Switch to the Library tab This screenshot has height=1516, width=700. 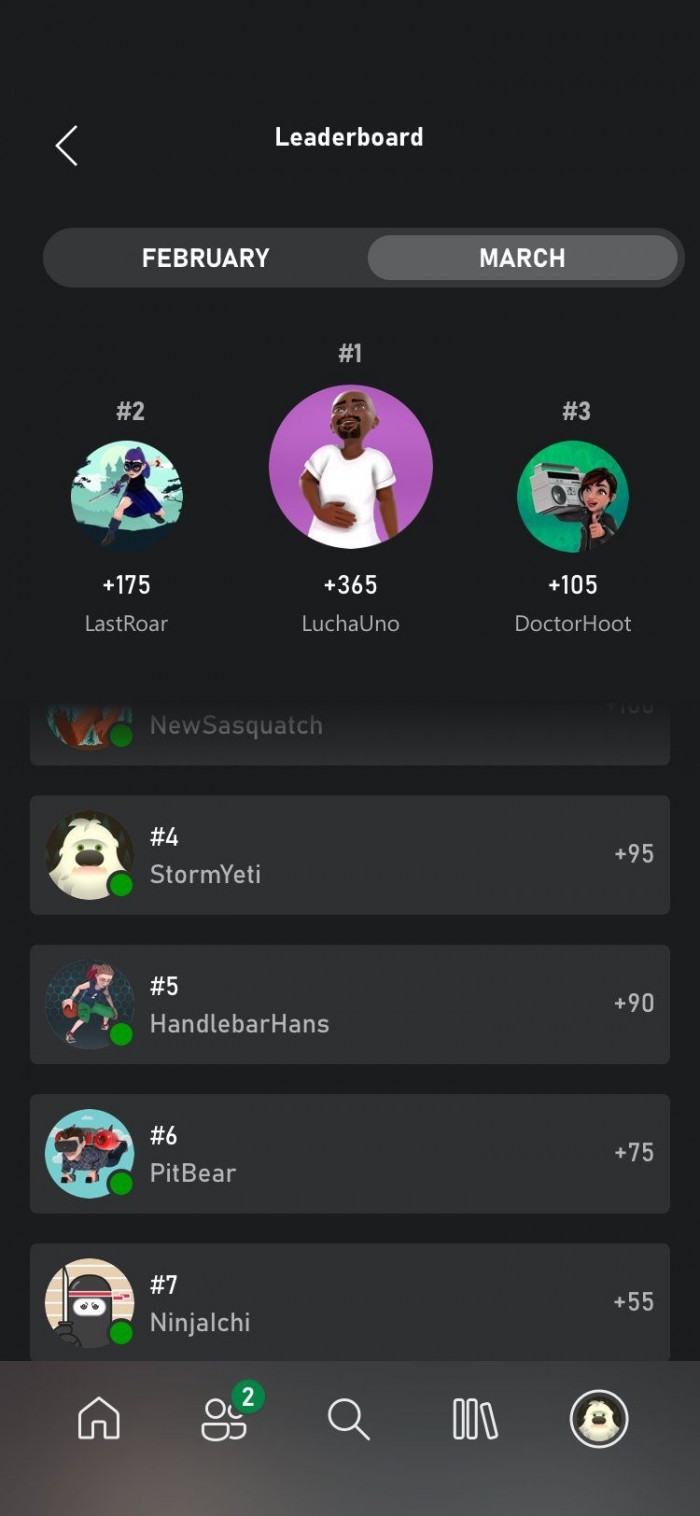[x=474, y=1418]
